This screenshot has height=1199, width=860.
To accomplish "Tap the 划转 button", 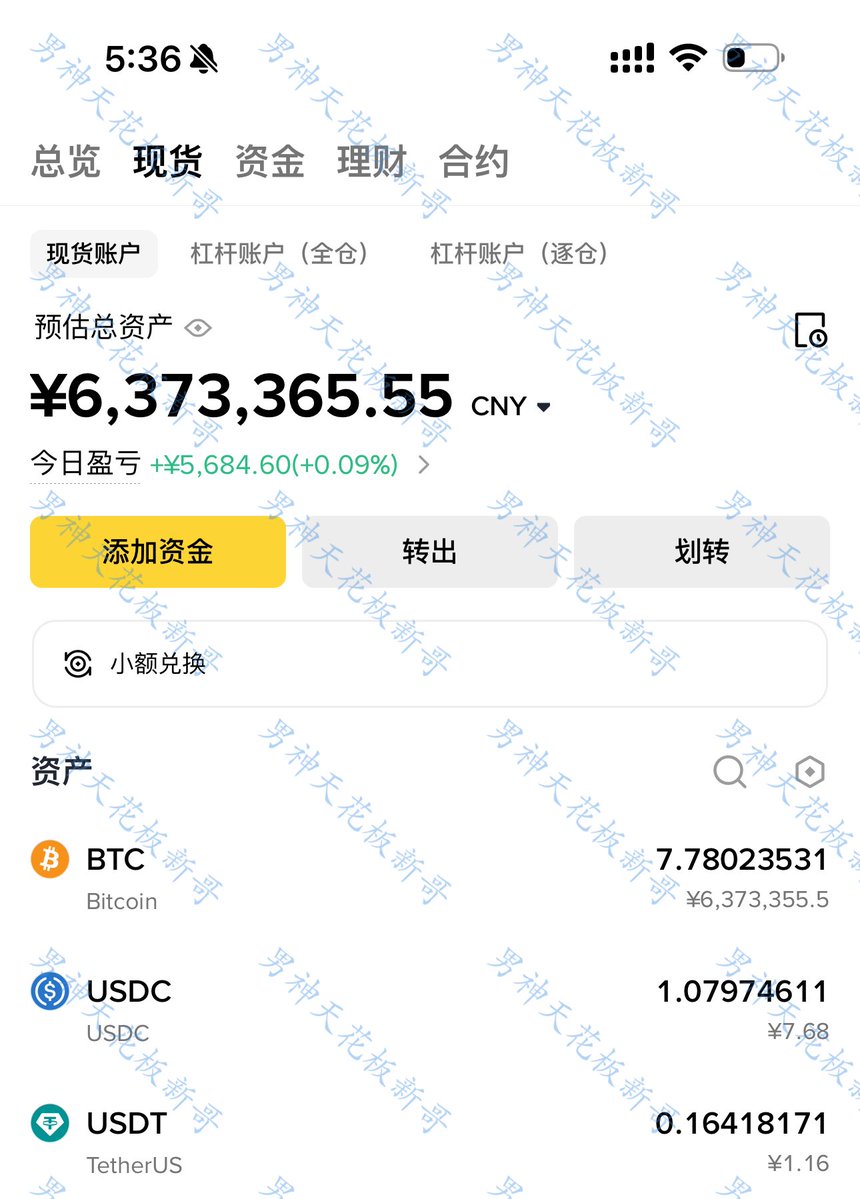I will [702, 551].
